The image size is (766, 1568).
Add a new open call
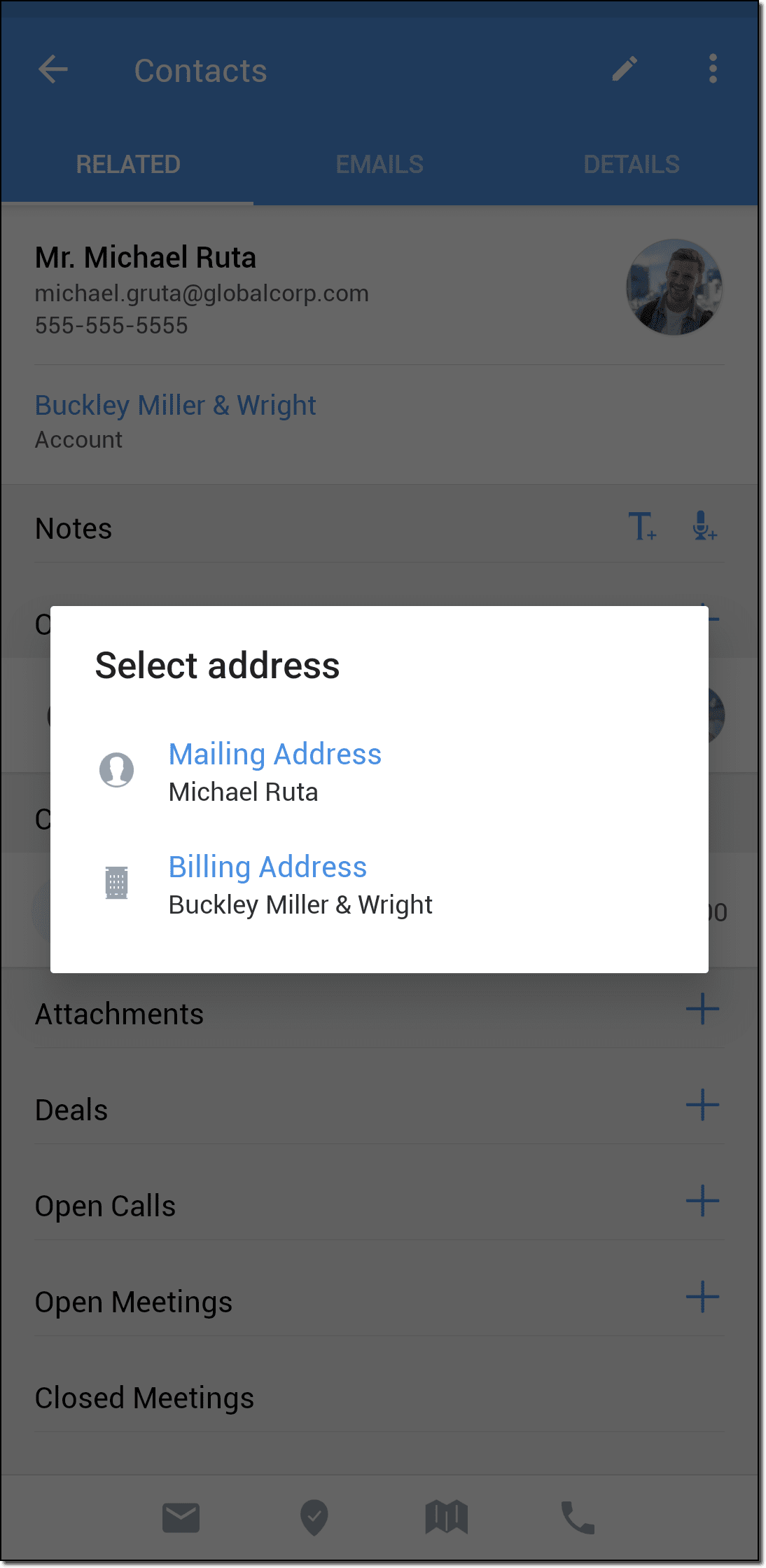703,1202
